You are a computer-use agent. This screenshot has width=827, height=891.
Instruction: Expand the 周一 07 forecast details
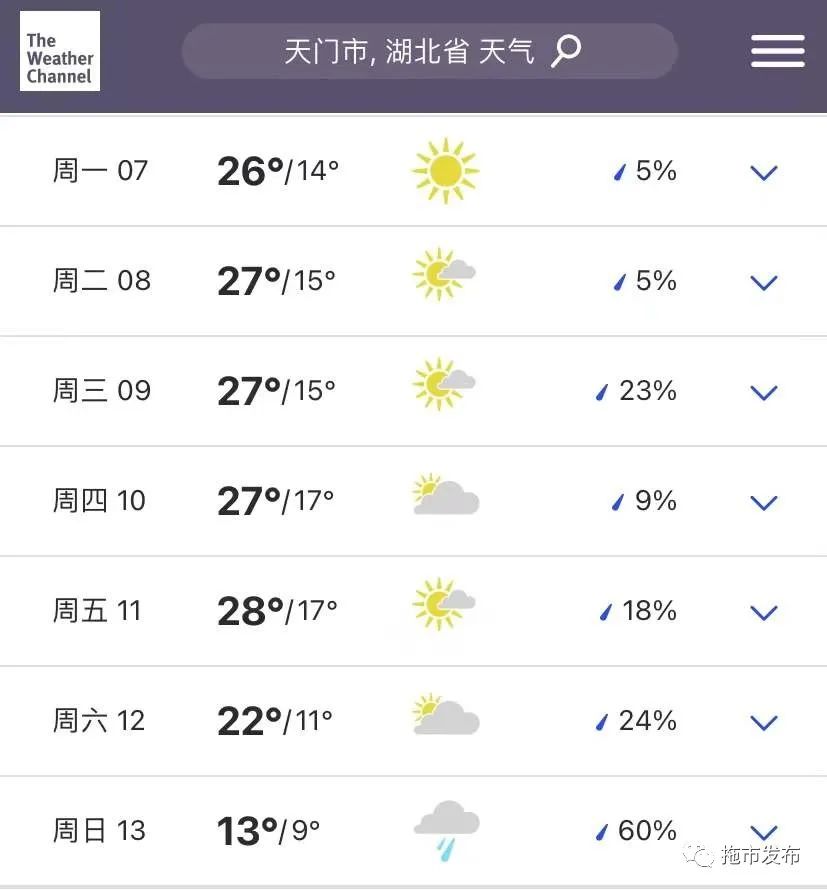pyautogui.click(x=764, y=172)
